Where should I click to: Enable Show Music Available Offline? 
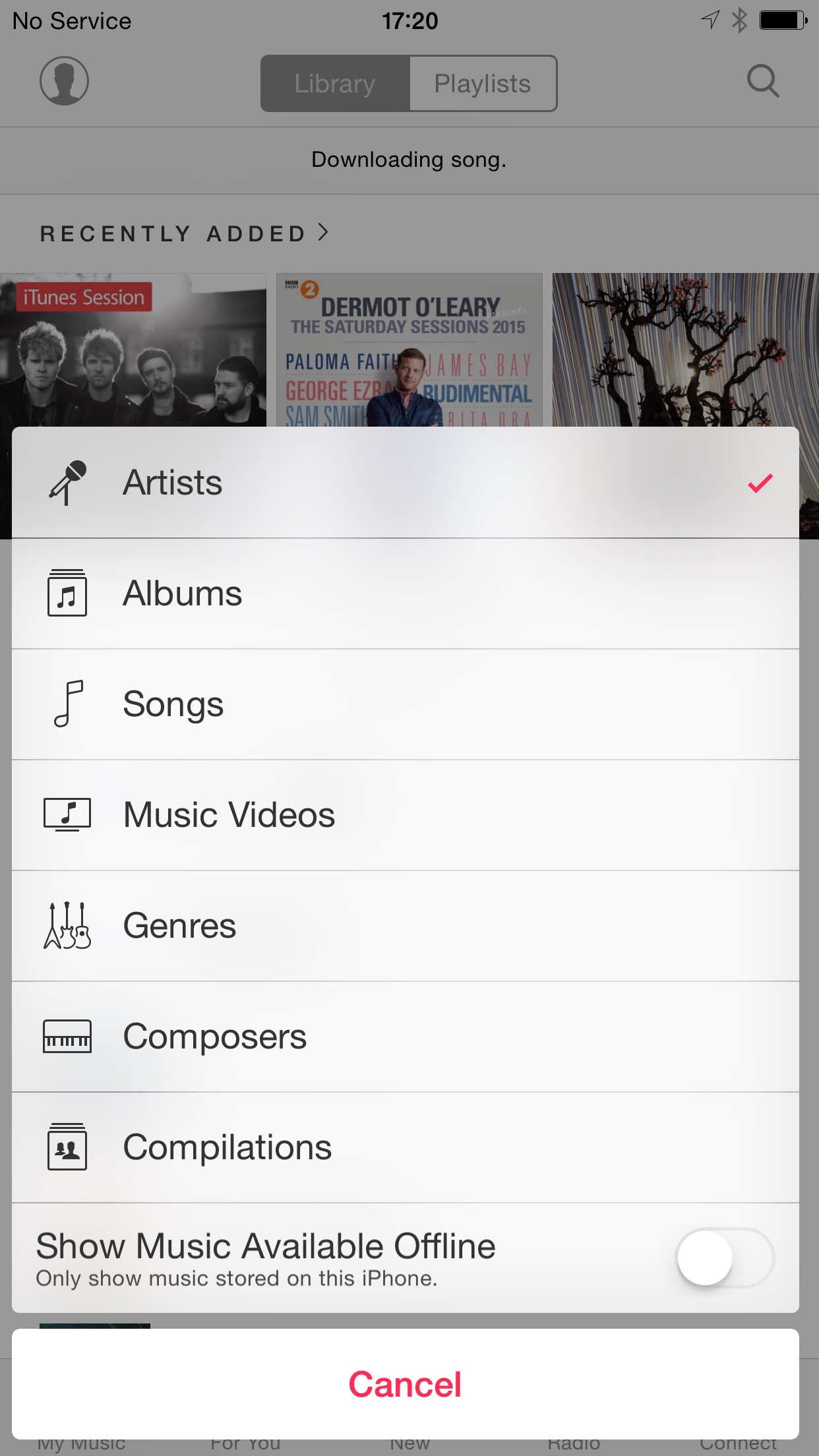pos(725,1258)
